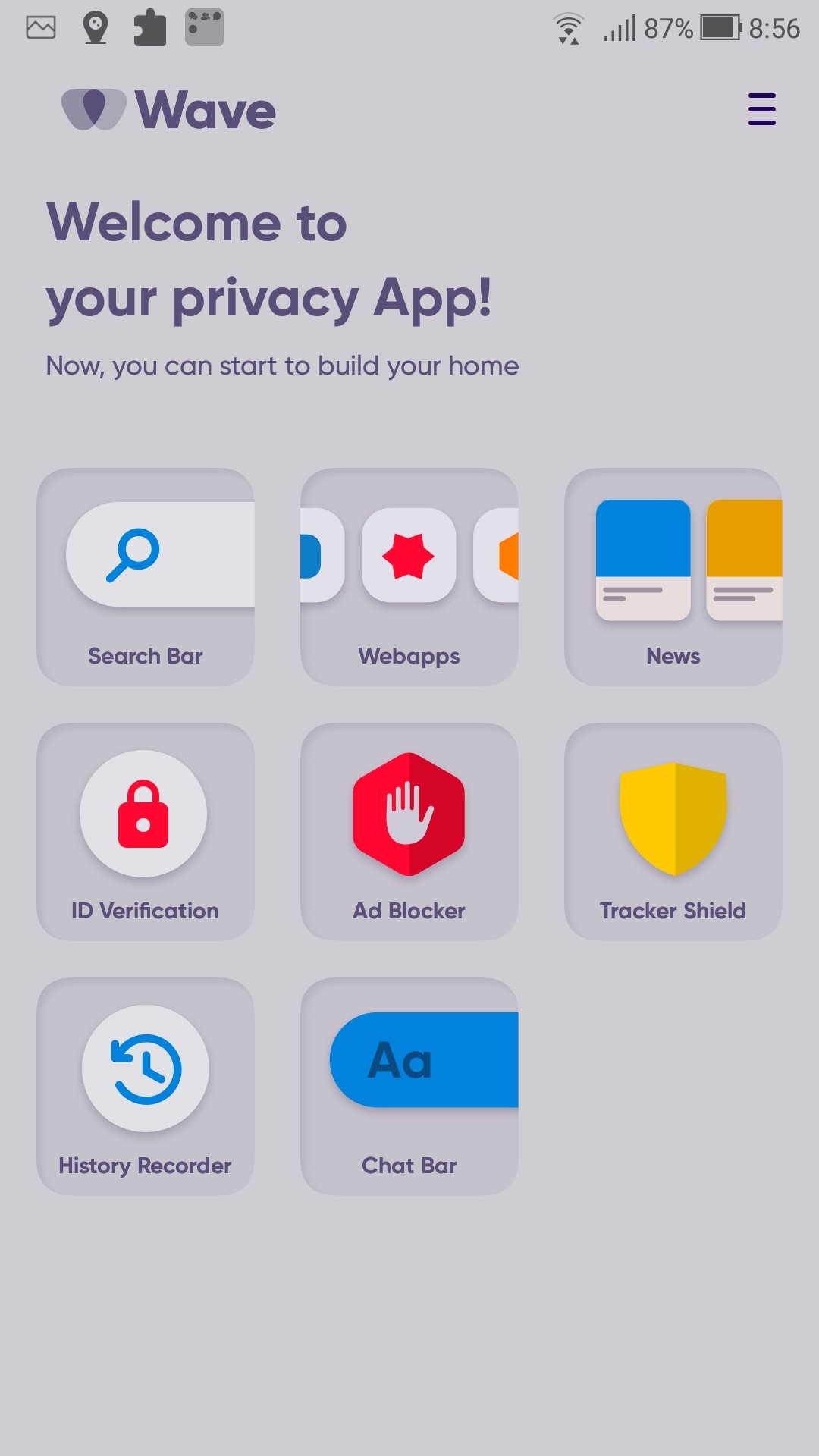Select the red star webapp icon

coord(409,556)
